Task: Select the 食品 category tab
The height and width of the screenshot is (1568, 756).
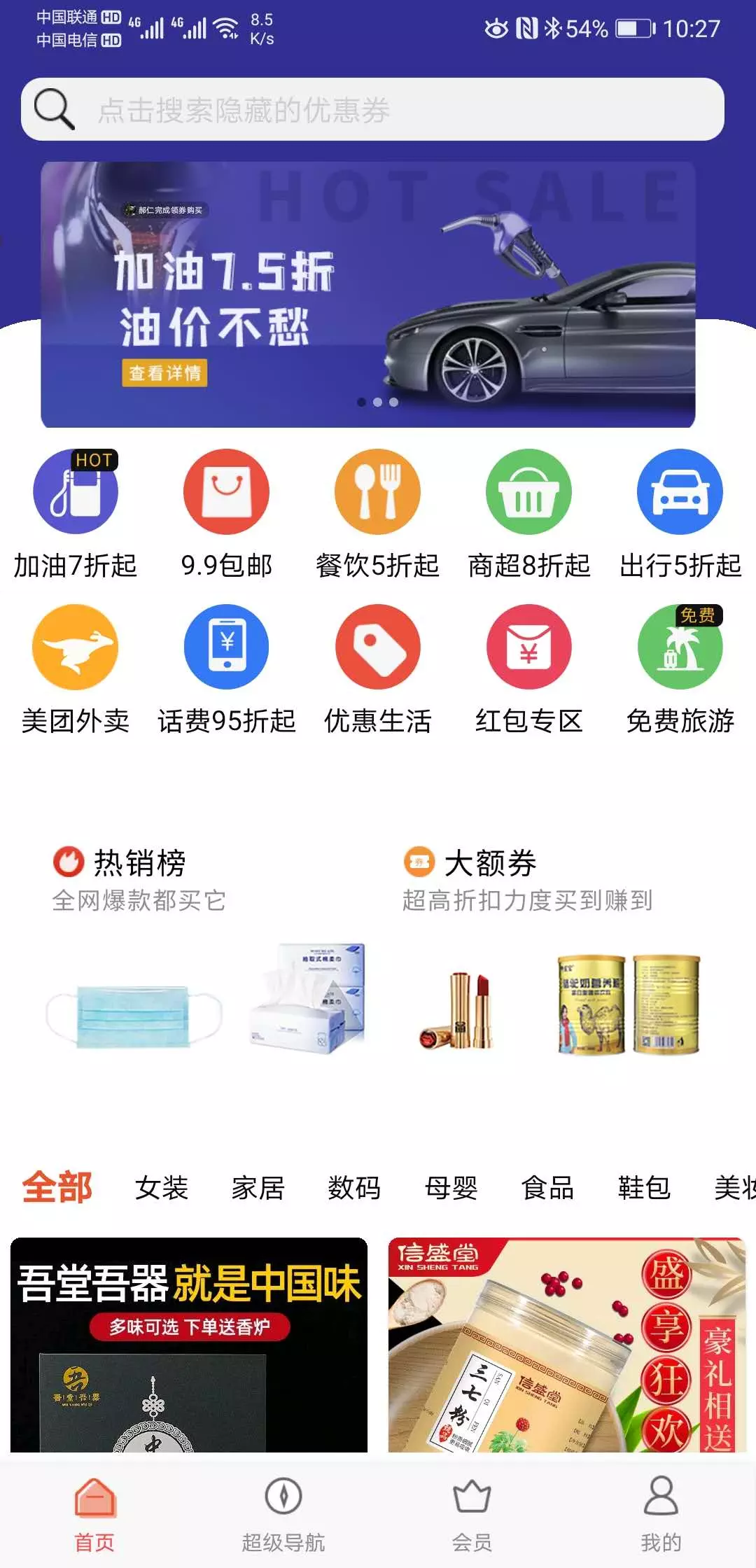Action: (x=547, y=1188)
